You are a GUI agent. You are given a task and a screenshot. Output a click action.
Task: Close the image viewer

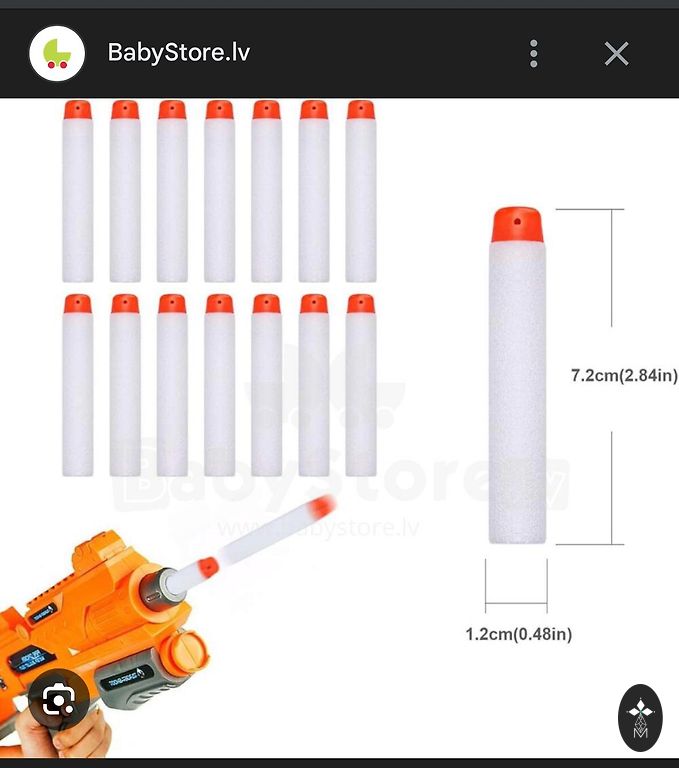coord(616,53)
